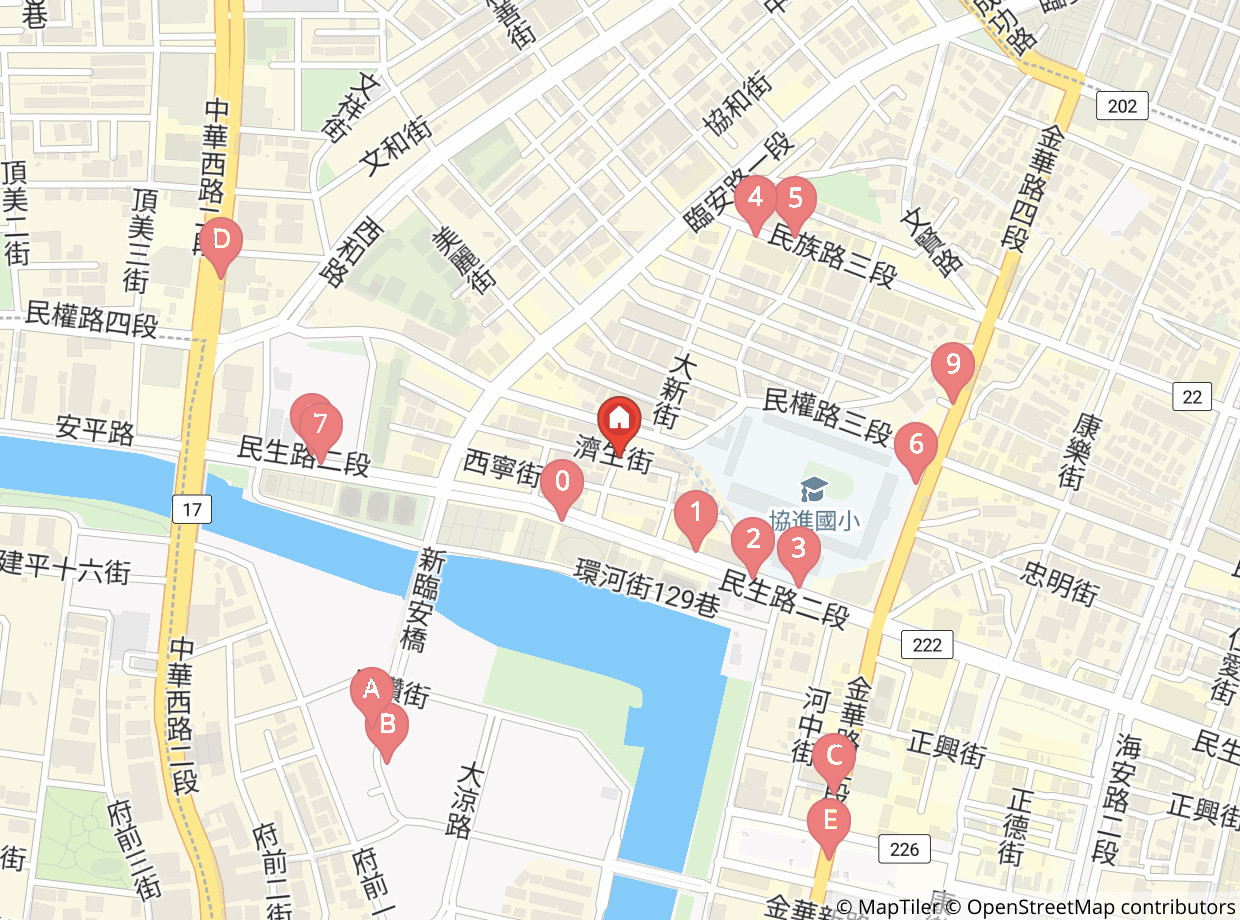Tap map marker 4 on 民族路三段

coord(755,197)
